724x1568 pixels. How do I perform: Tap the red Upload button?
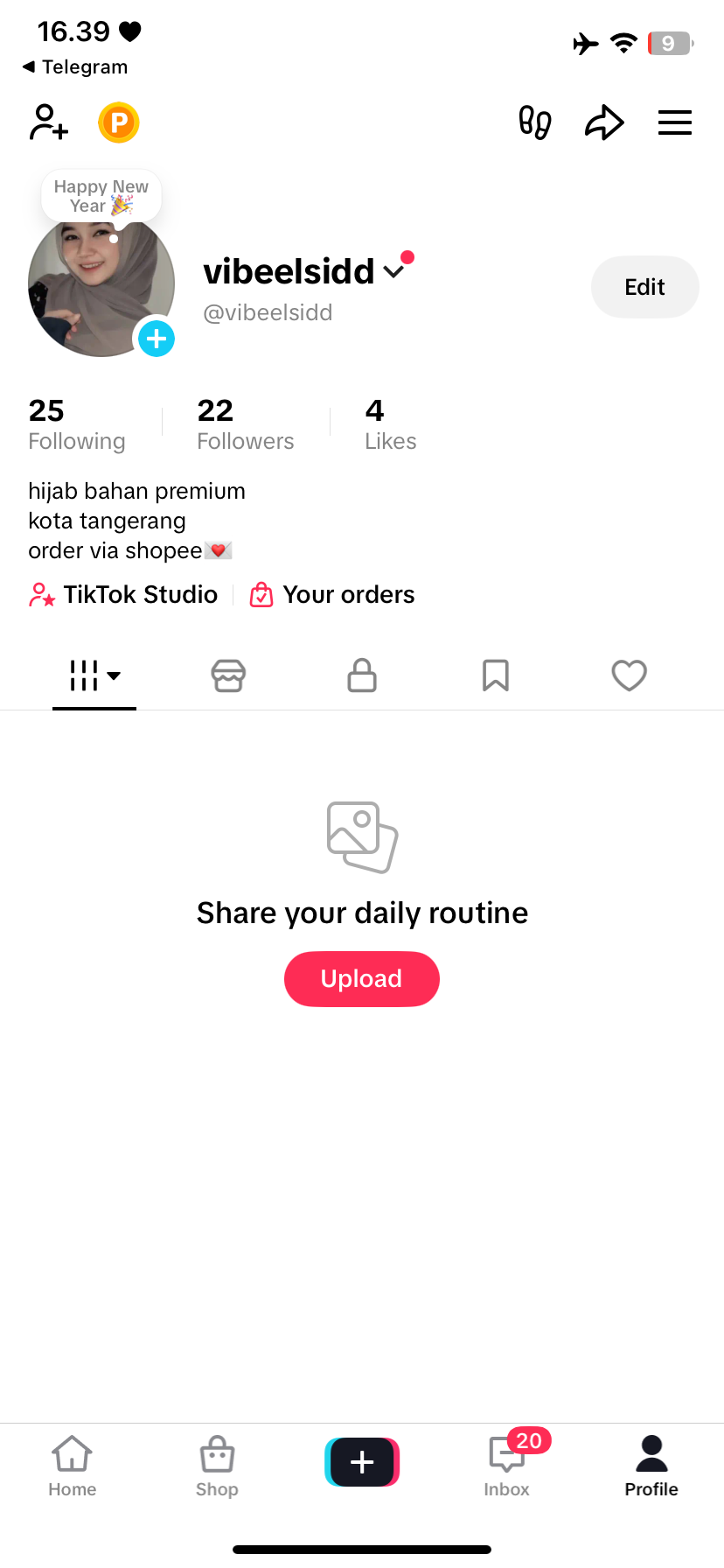click(361, 978)
